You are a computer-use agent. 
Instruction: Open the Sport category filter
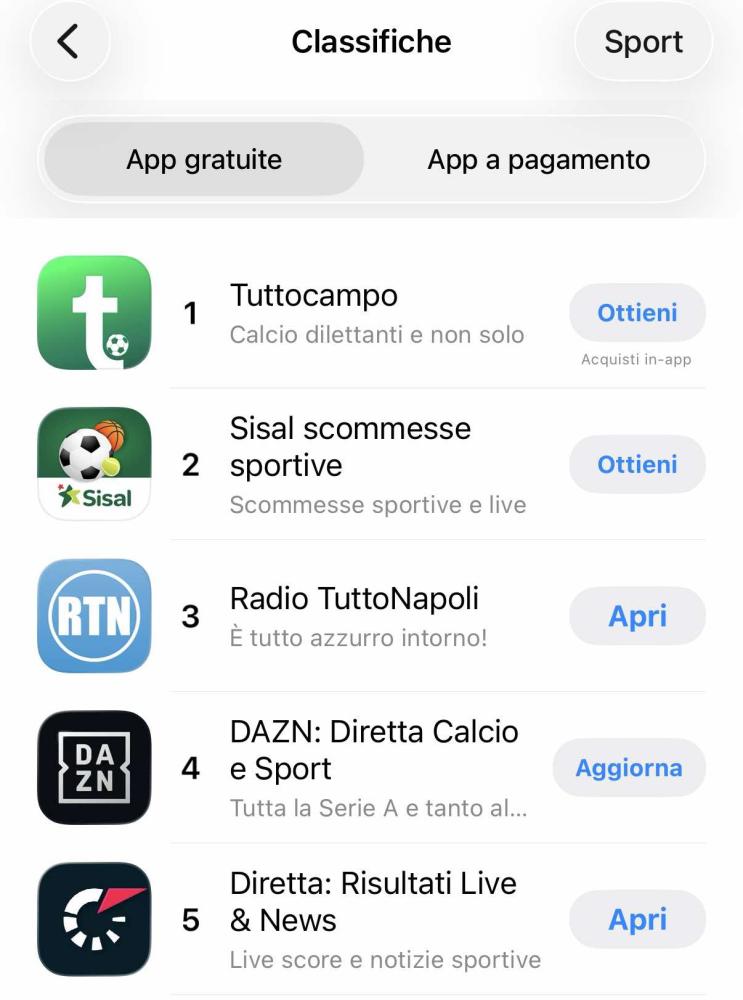[x=643, y=42]
